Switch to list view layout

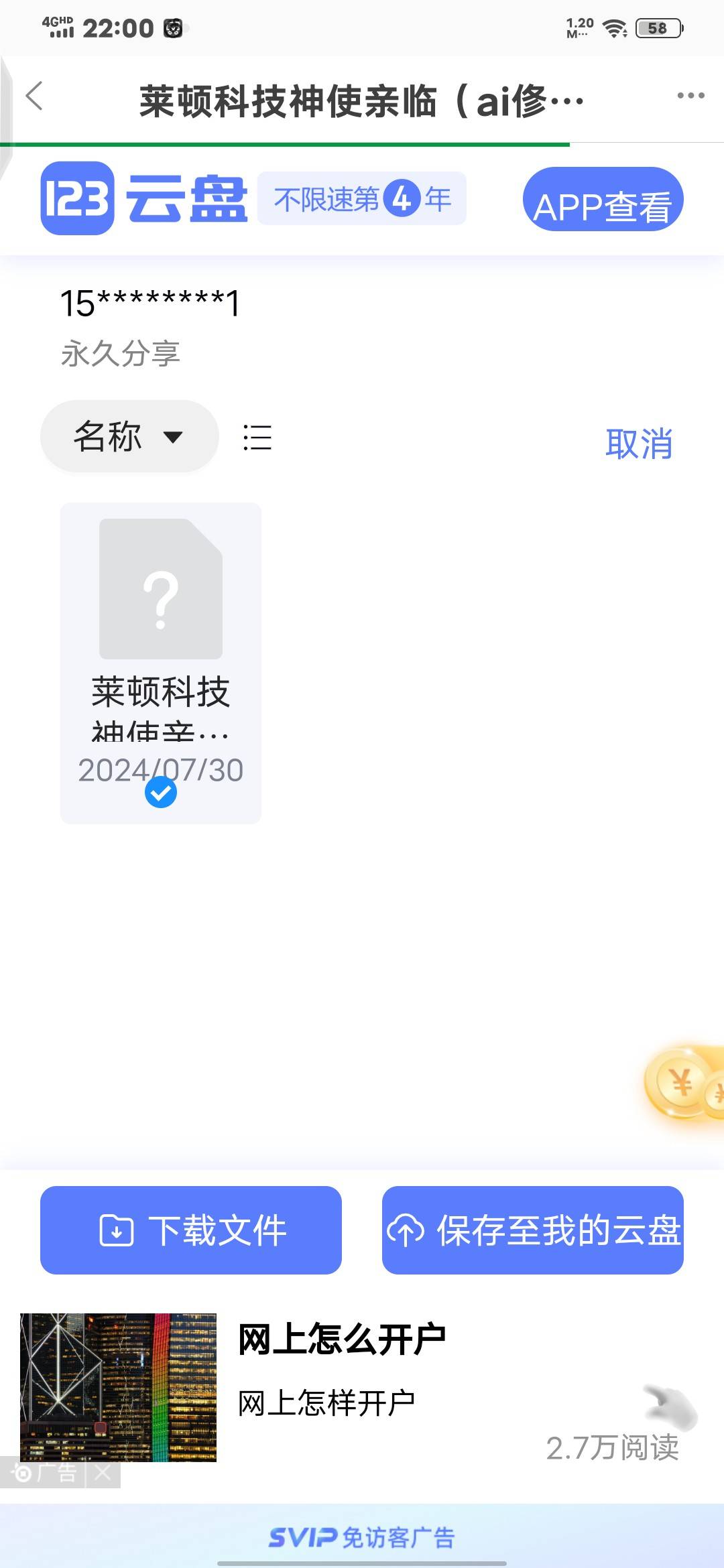257,438
